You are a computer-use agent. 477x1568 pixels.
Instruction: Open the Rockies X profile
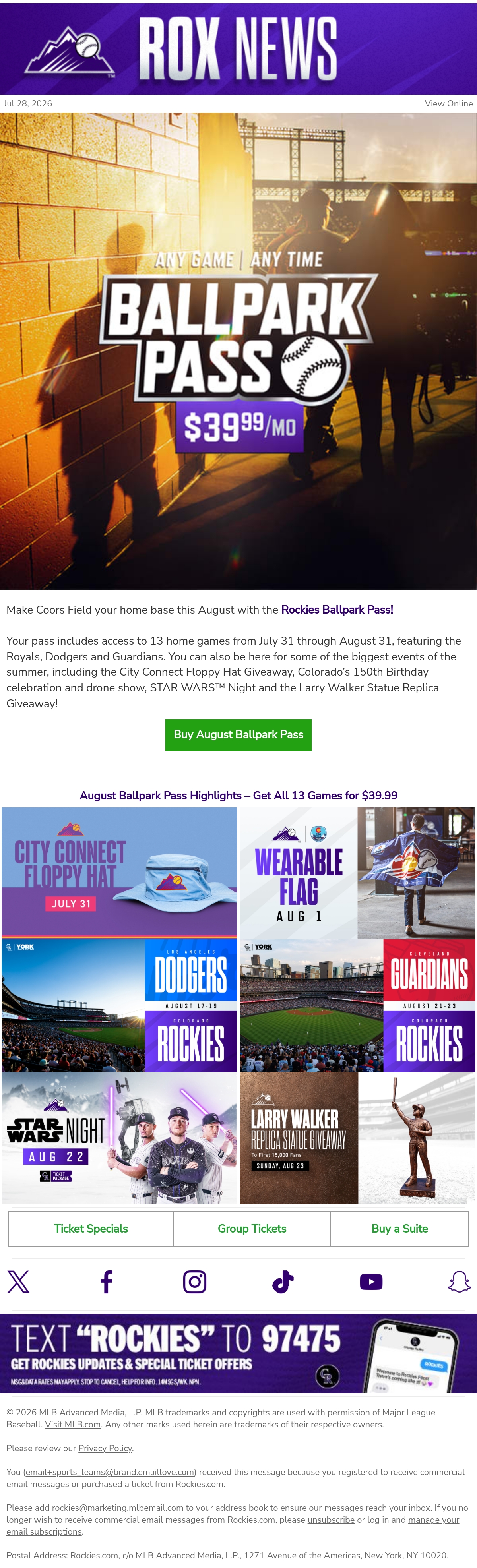coord(18,1282)
